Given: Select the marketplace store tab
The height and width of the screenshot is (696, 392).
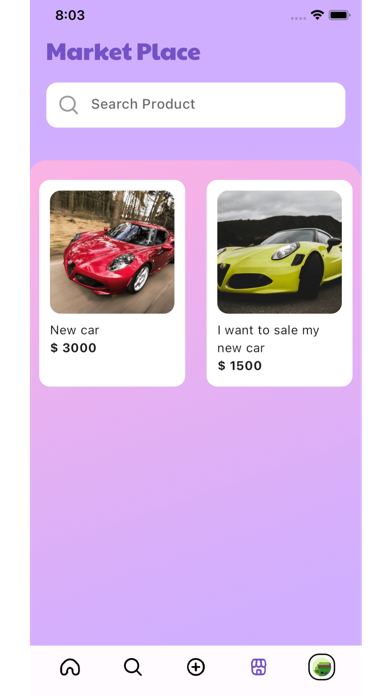Looking at the screenshot, I should tap(259, 667).
